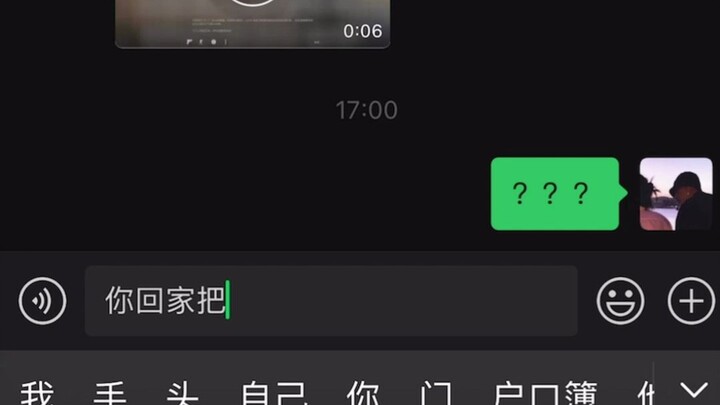720x405 pixels.
Task: Choose the suggestion 户口簿
Action: [546, 393]
